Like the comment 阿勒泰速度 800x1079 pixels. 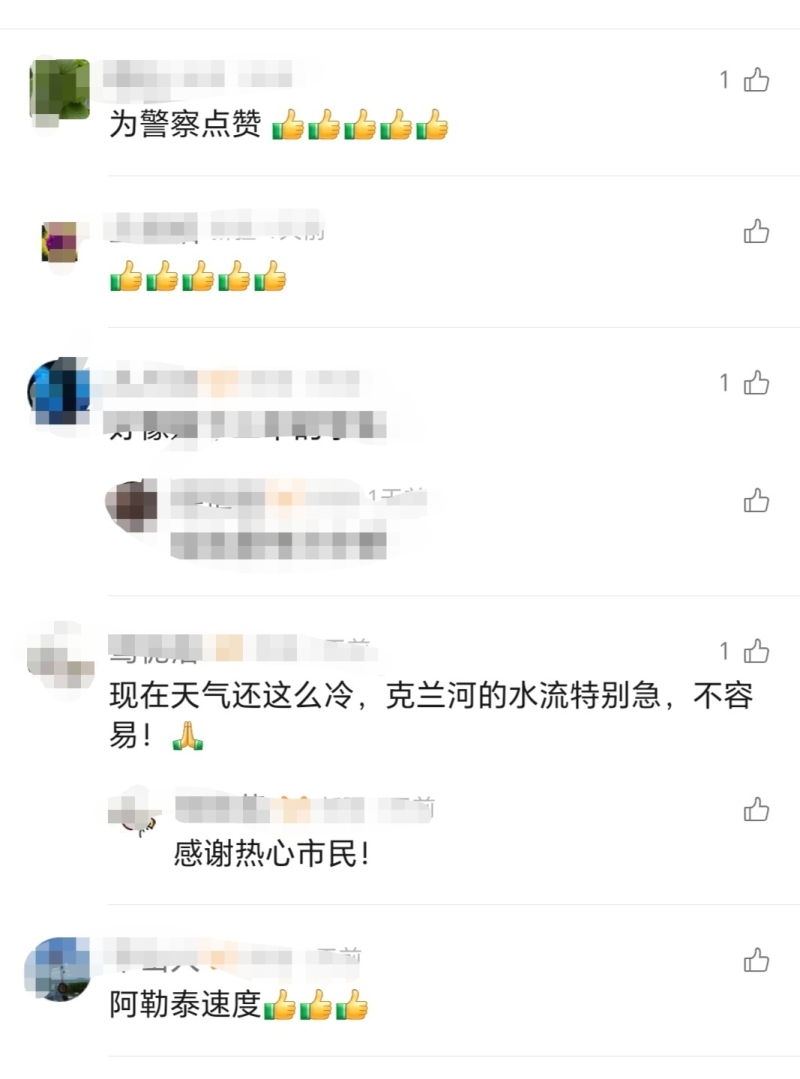(756, 961)
